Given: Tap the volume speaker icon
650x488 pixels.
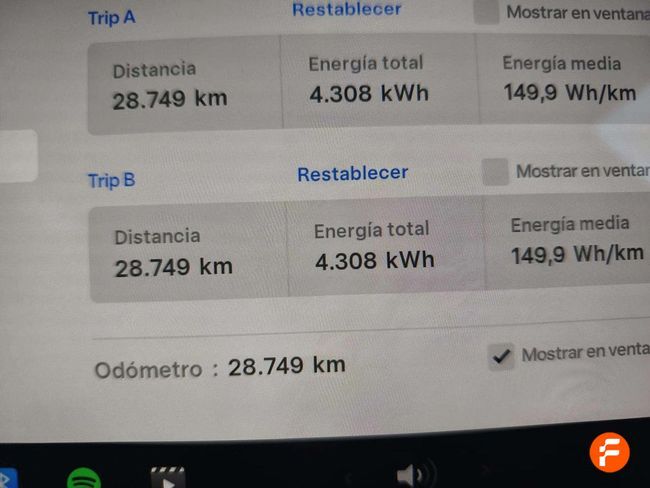Looking at the screenshot, I should pyautogui.click(x=412, y=474).
